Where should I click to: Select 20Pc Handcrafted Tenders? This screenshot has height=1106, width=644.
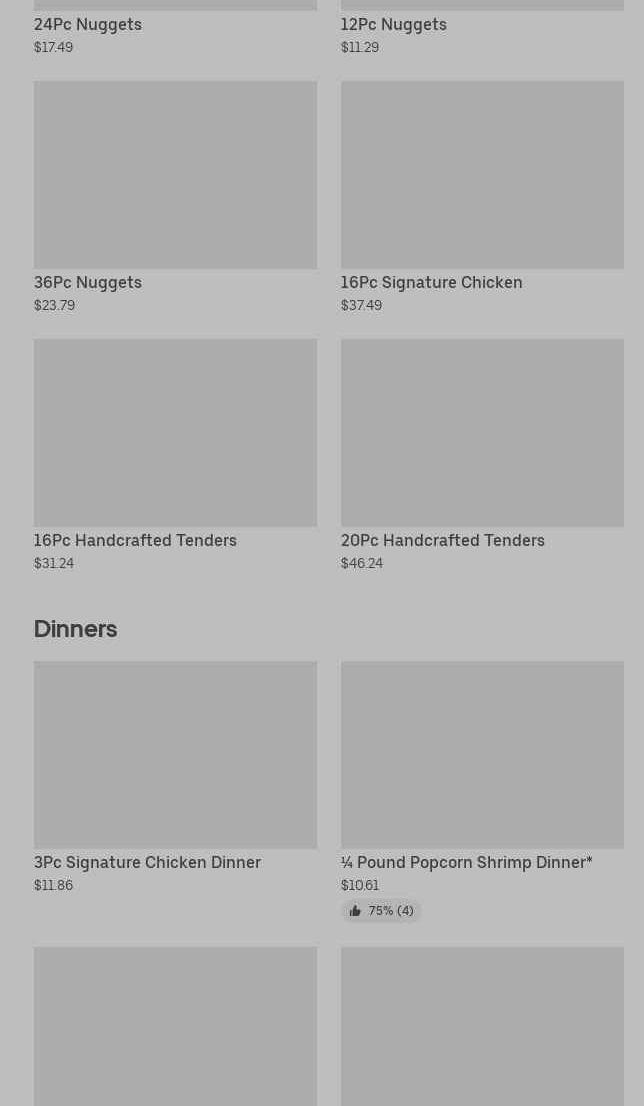coord(482,456)
